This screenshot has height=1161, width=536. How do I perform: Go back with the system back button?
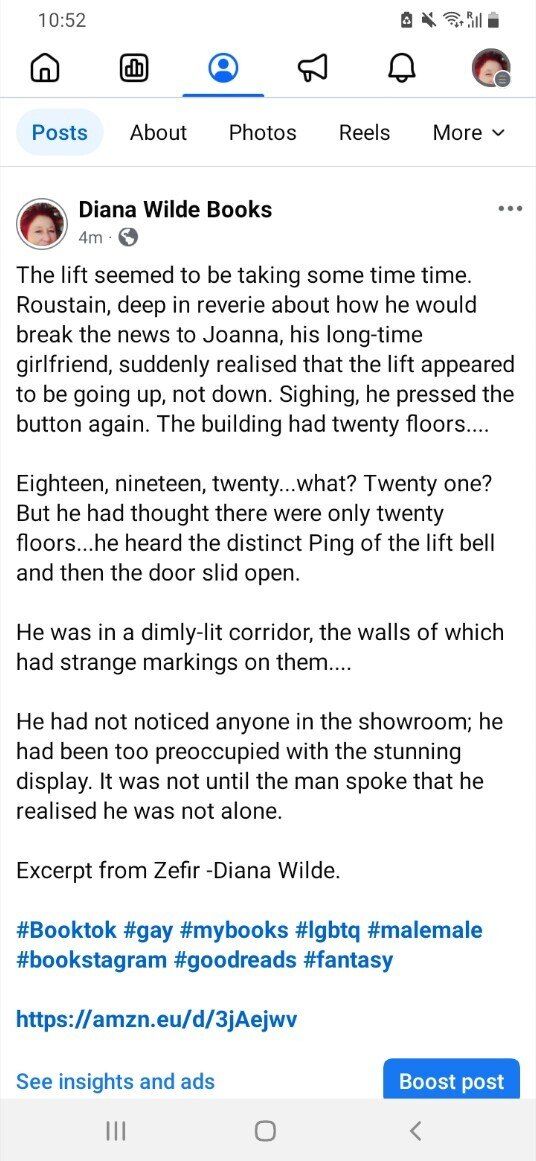click(x=415, y=1131)
